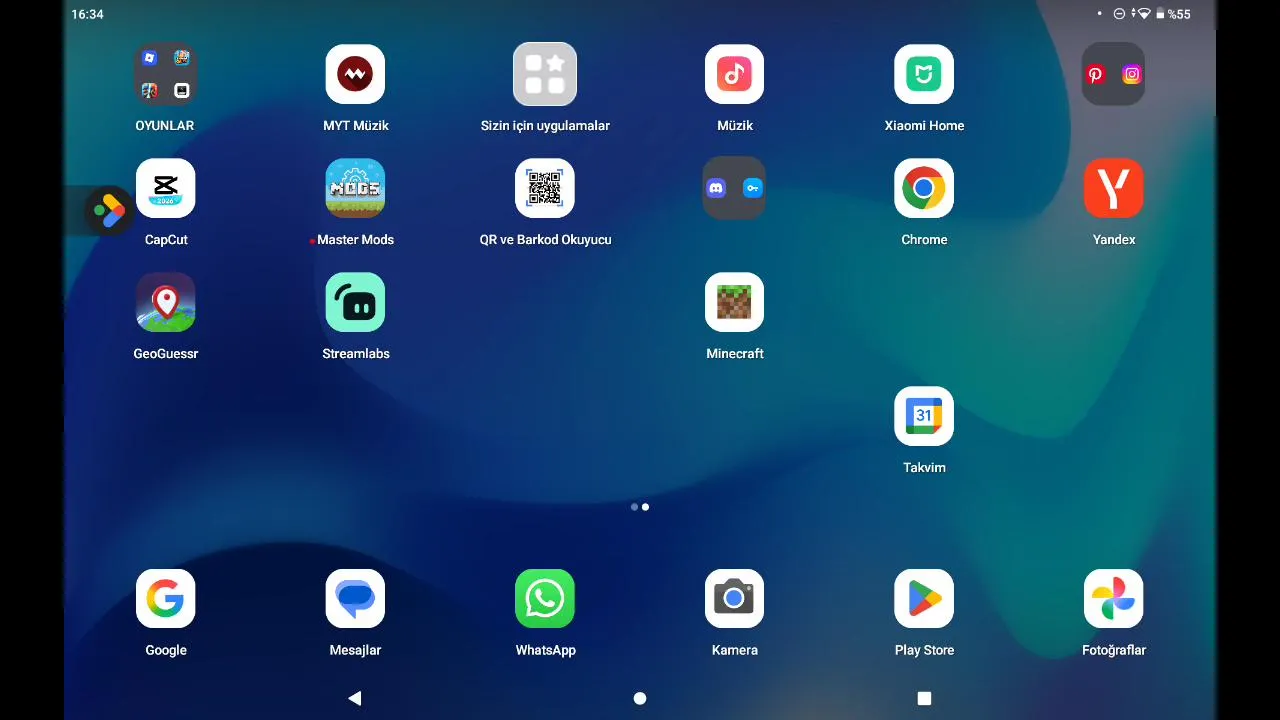
Task: Start GeoGuessr
Action: [x=165, y=303]
